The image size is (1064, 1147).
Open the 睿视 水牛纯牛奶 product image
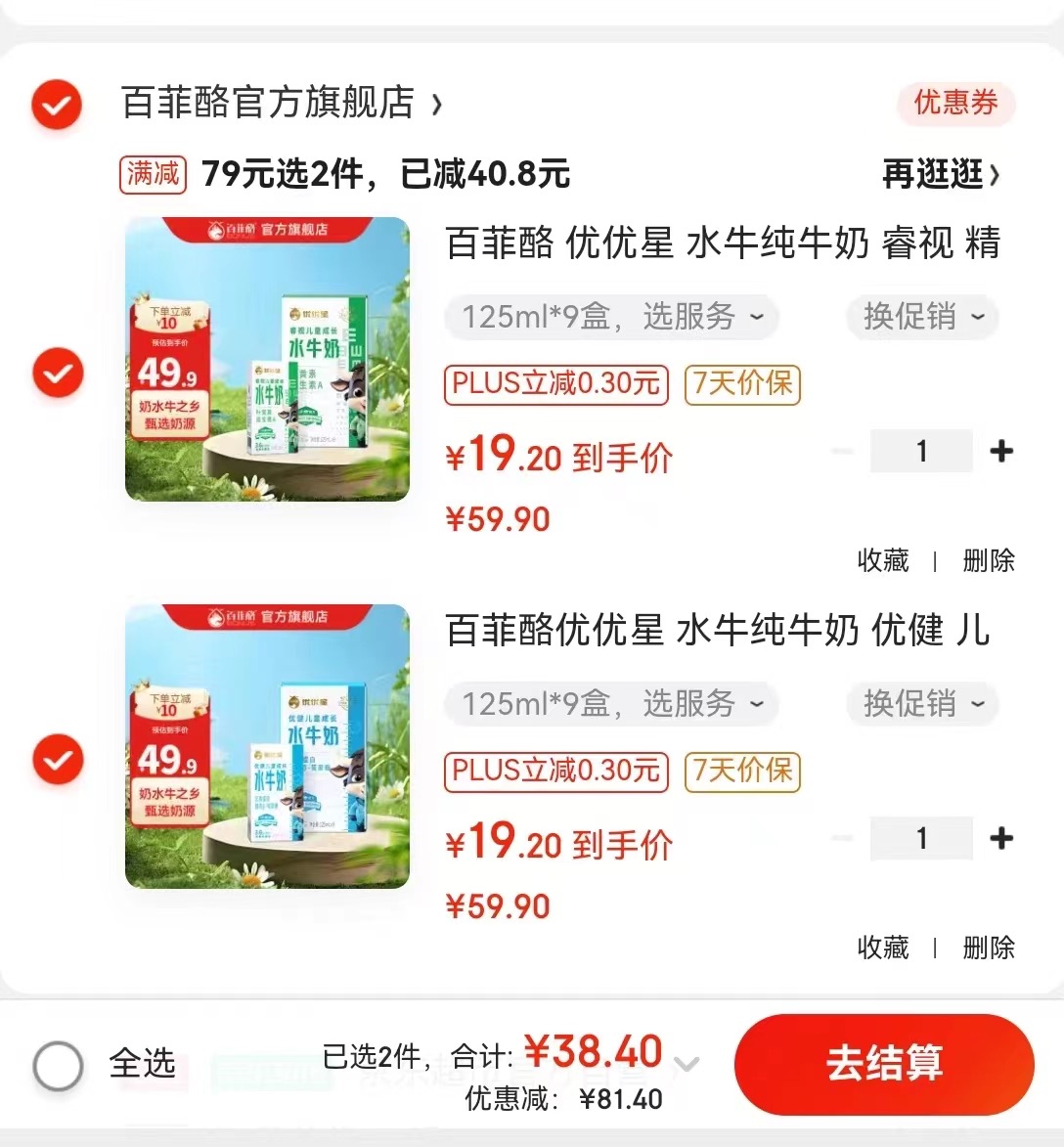click(x=267, y=359)
